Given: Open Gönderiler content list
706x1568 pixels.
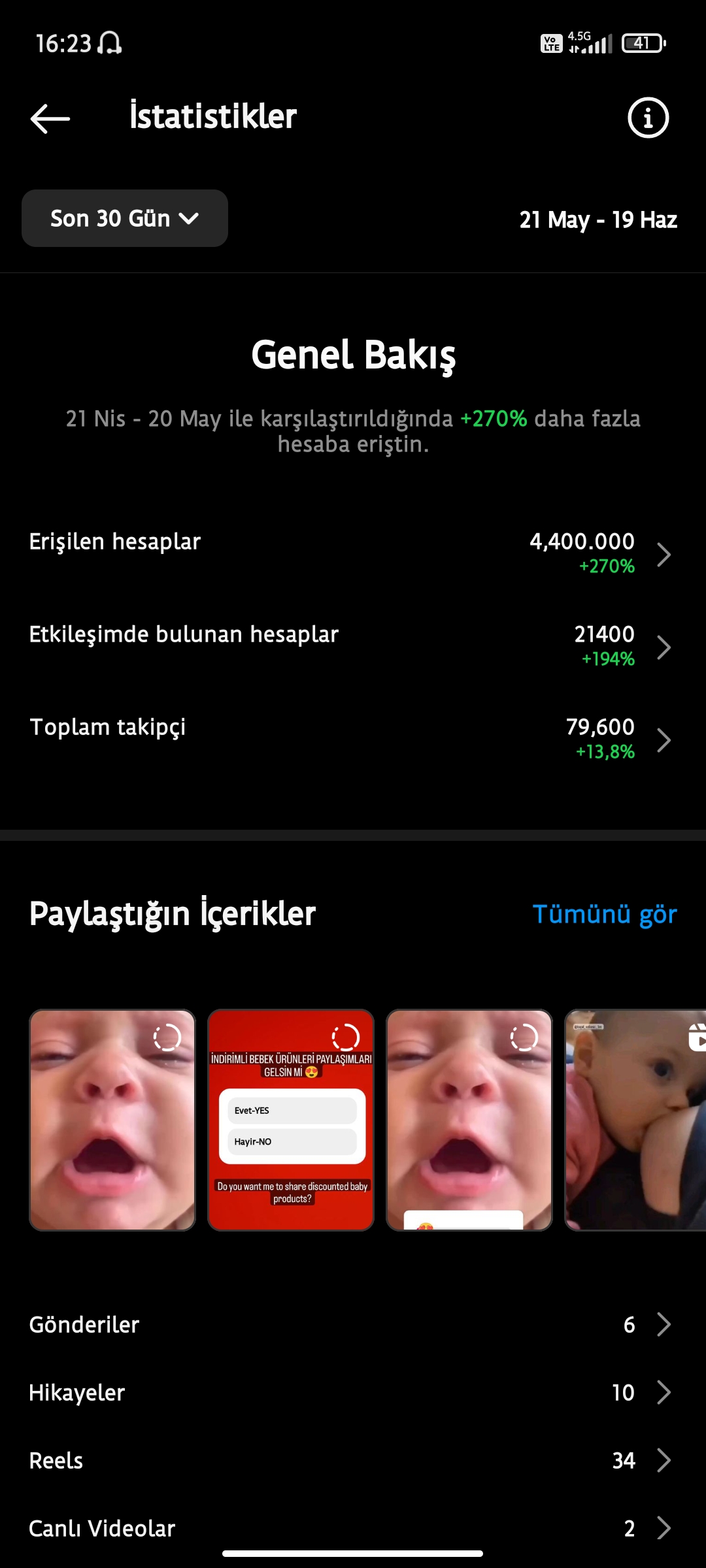Looking at the screenshot, I should 353,1324.
